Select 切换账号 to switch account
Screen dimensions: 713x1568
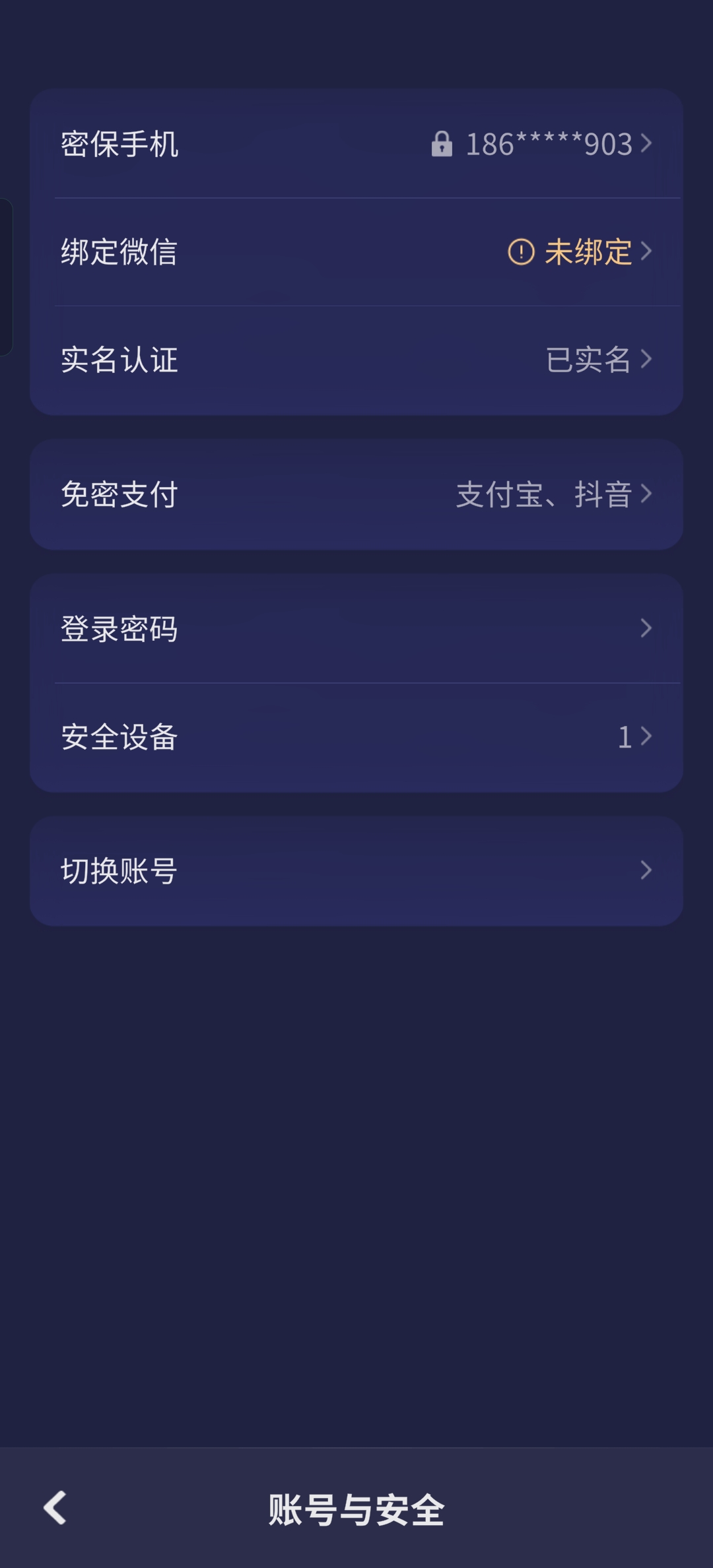pyautogui.click(x=356, y=871)
